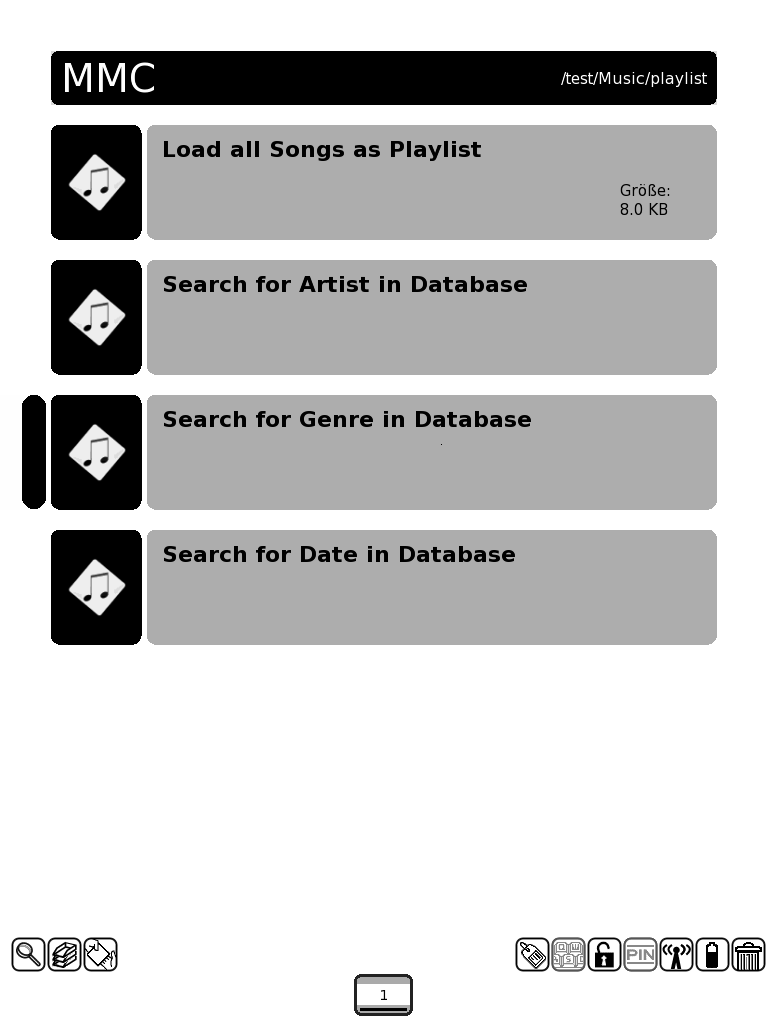Image resolution: width=768 pixels, height=1024 pixels.
Task: Choose Search for Date in Database
Action: coord(431,587)
